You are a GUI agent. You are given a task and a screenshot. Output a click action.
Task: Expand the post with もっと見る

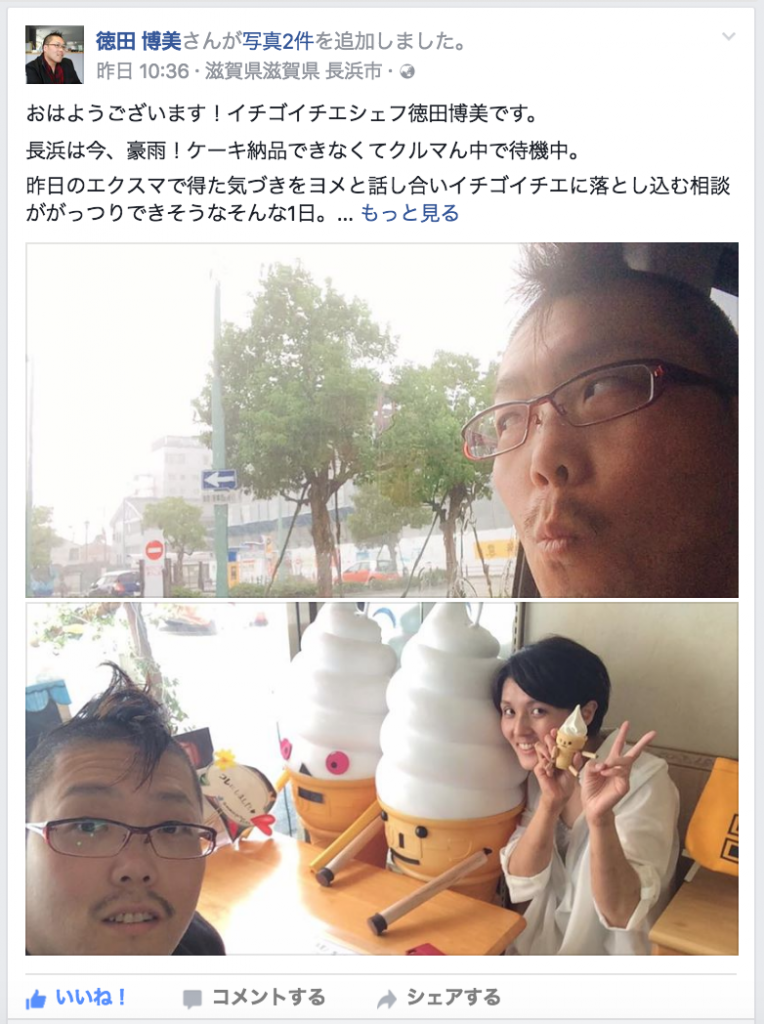tap(409, 213)
